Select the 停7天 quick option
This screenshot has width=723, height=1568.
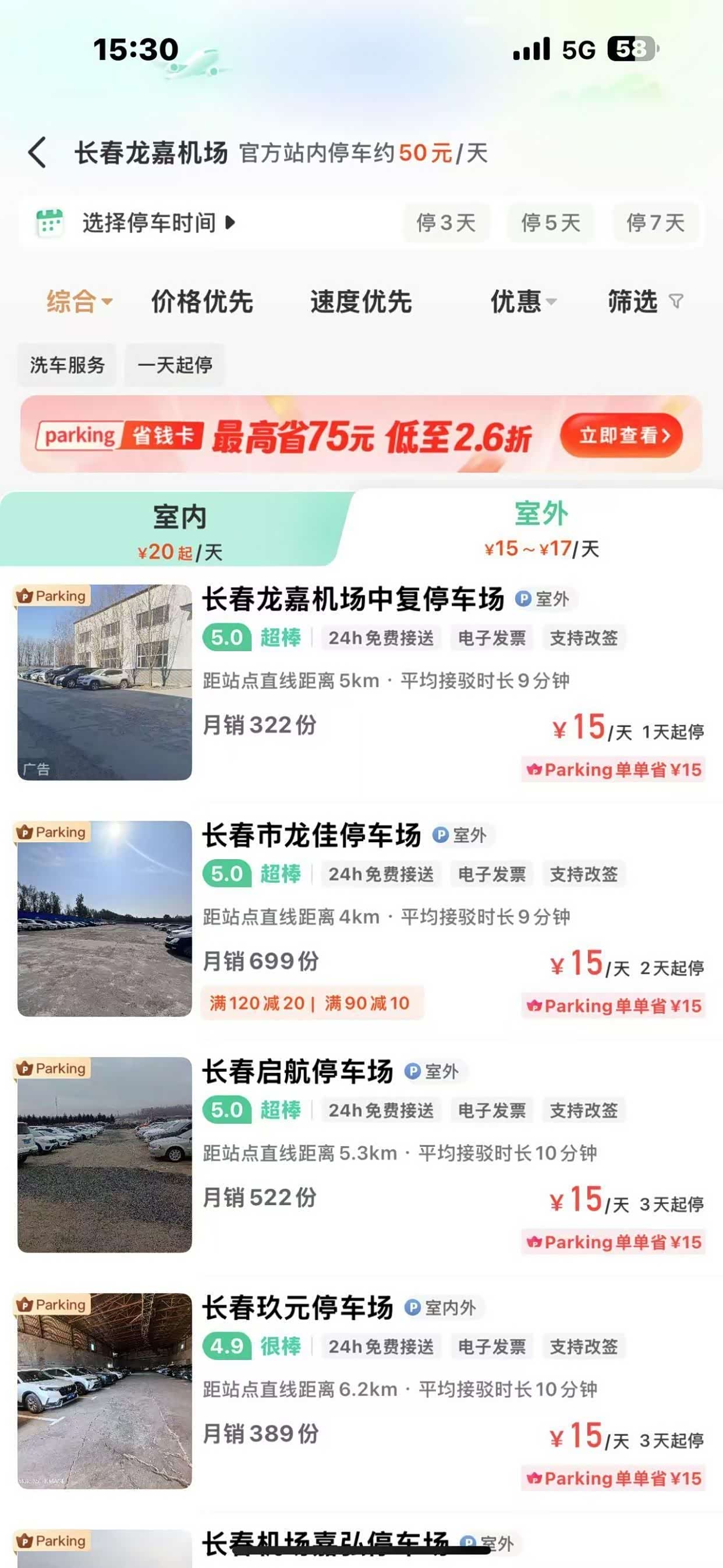pos(655,223)
